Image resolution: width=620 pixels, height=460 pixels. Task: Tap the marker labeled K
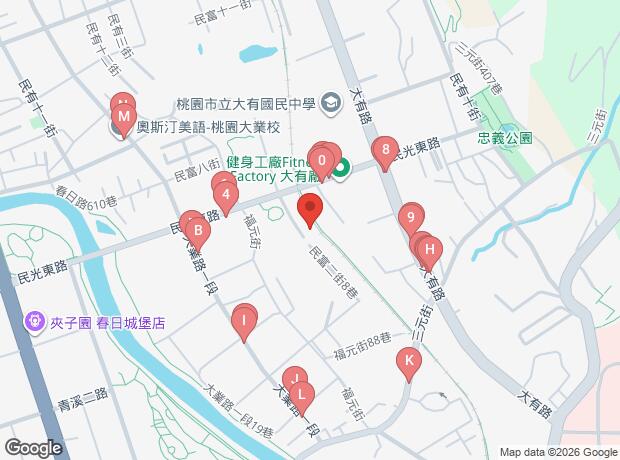click(x=408, y=360)
